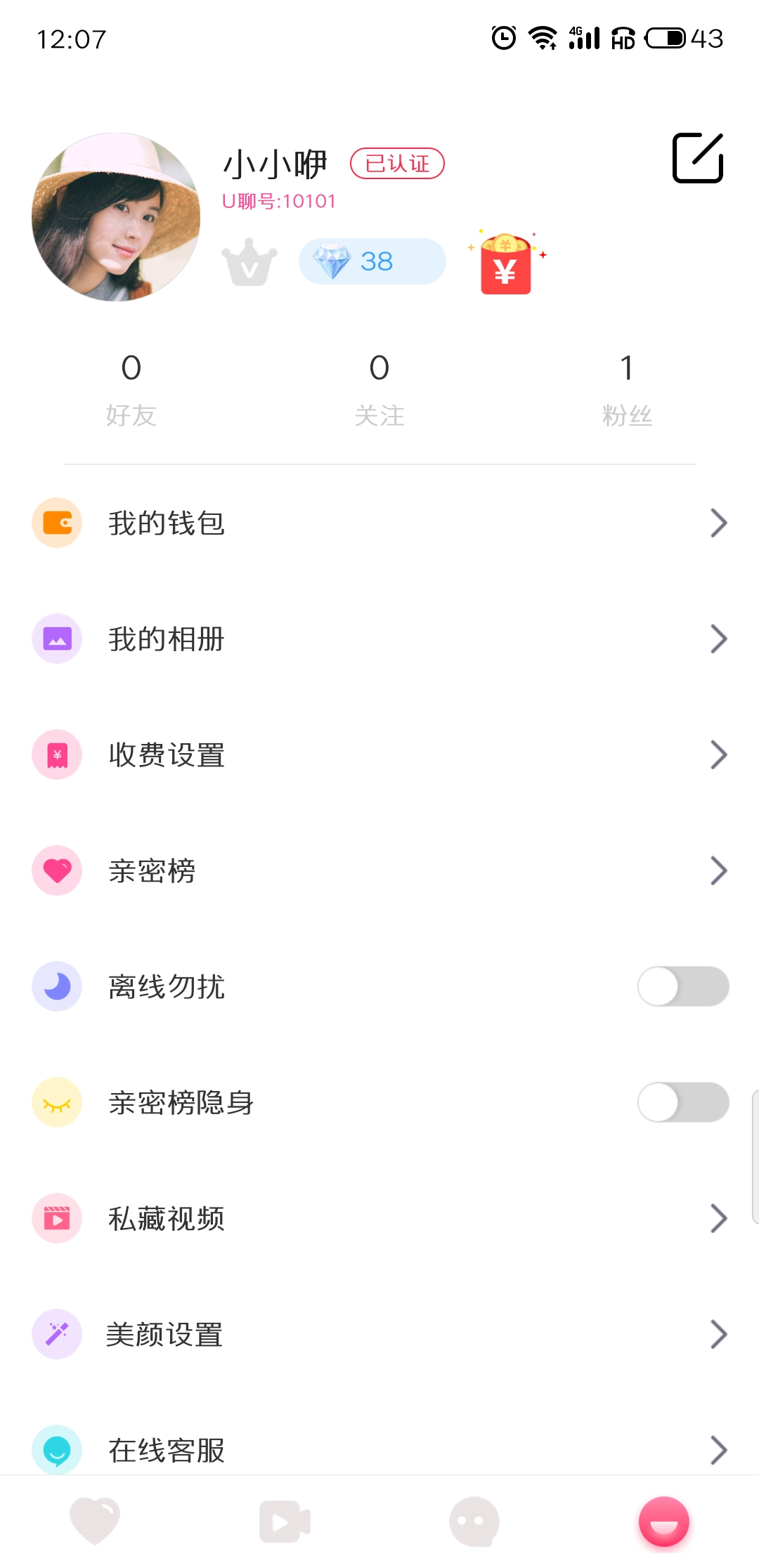Open the video tab in bottom navigation

(285, 1521)
